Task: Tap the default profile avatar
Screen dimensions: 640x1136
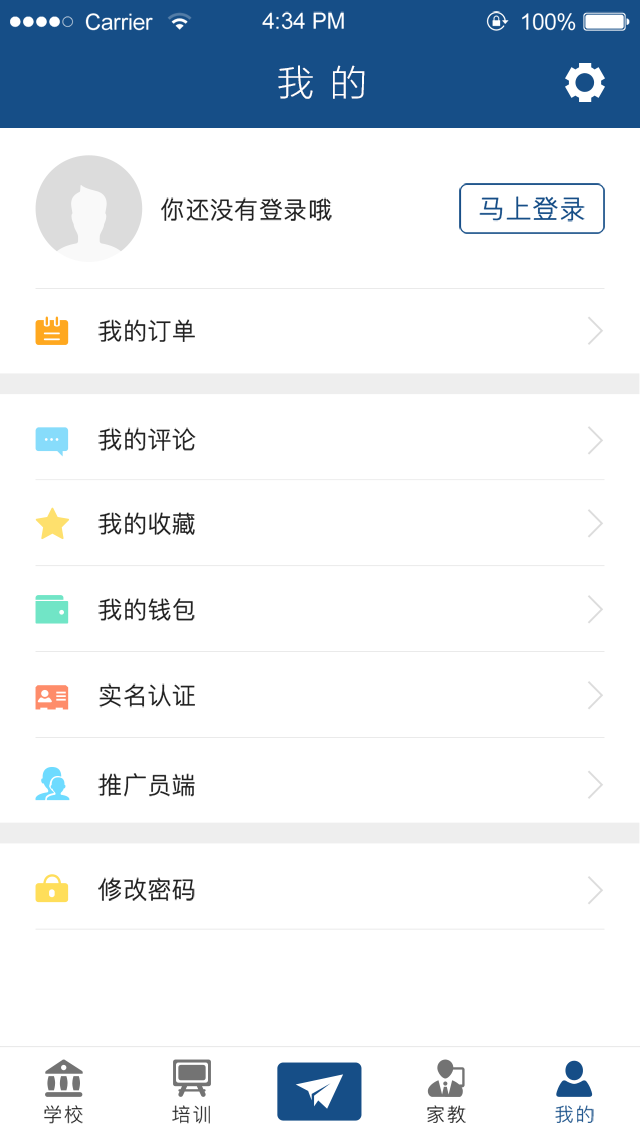Action: click(89, 209)
